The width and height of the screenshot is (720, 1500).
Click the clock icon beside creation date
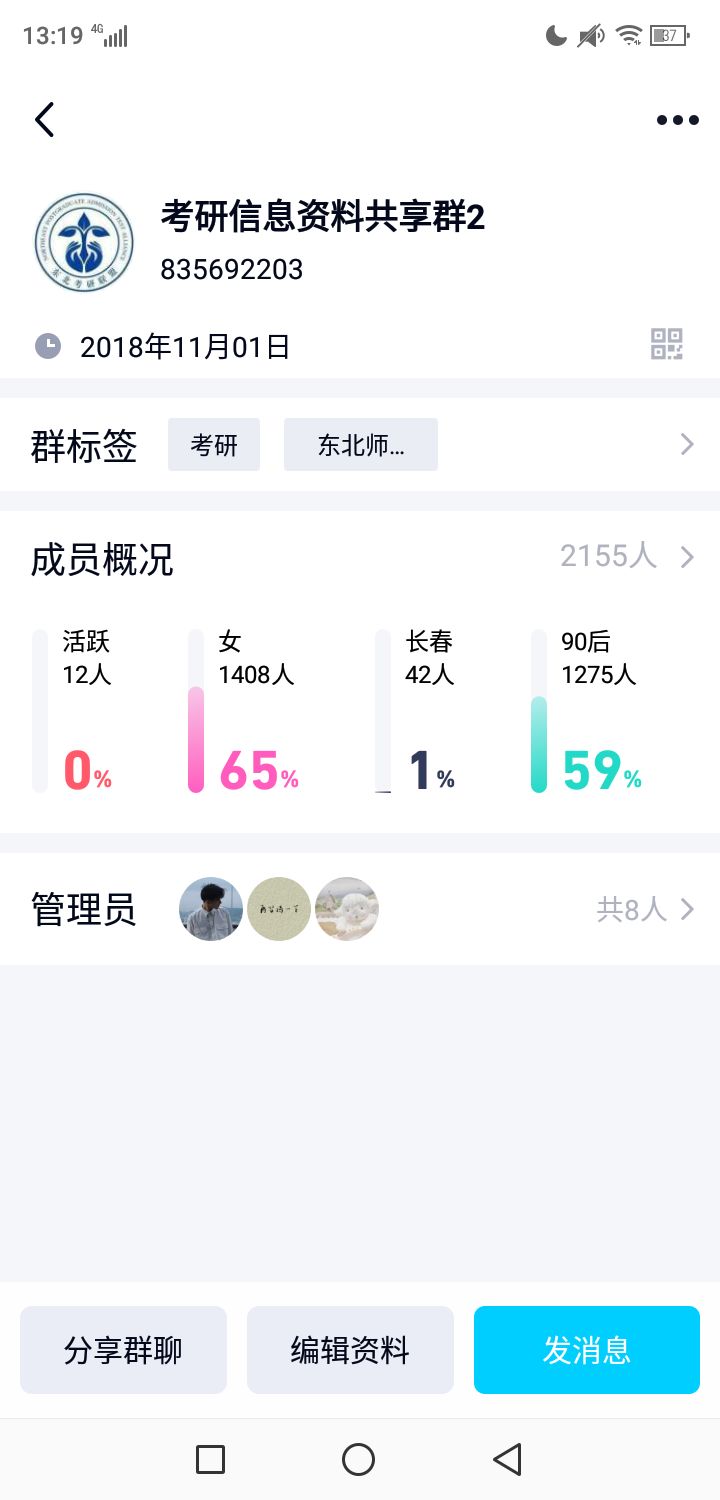tap(48, 345)
